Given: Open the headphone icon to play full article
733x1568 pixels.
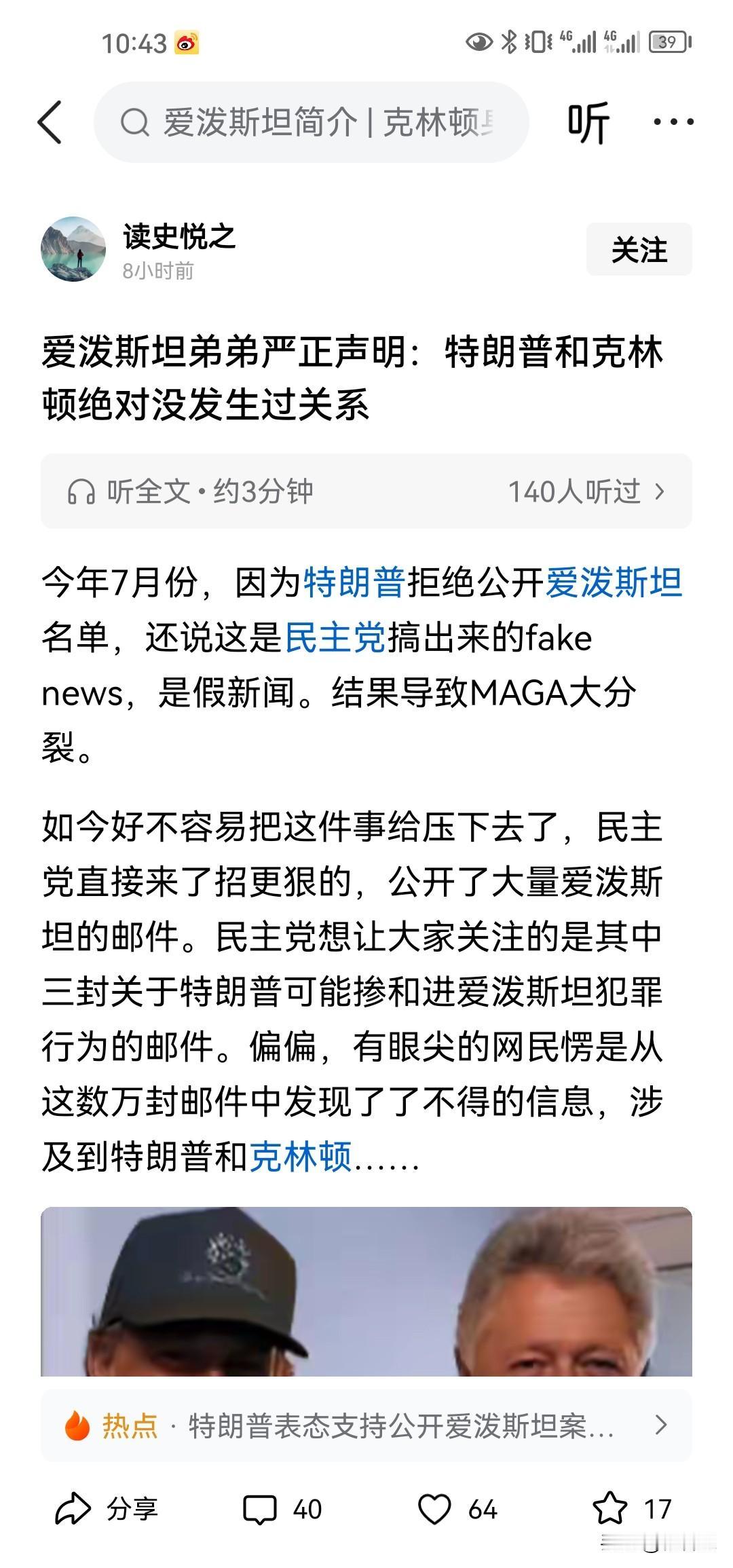Looking at the screenshot, I should pos(83,491).
